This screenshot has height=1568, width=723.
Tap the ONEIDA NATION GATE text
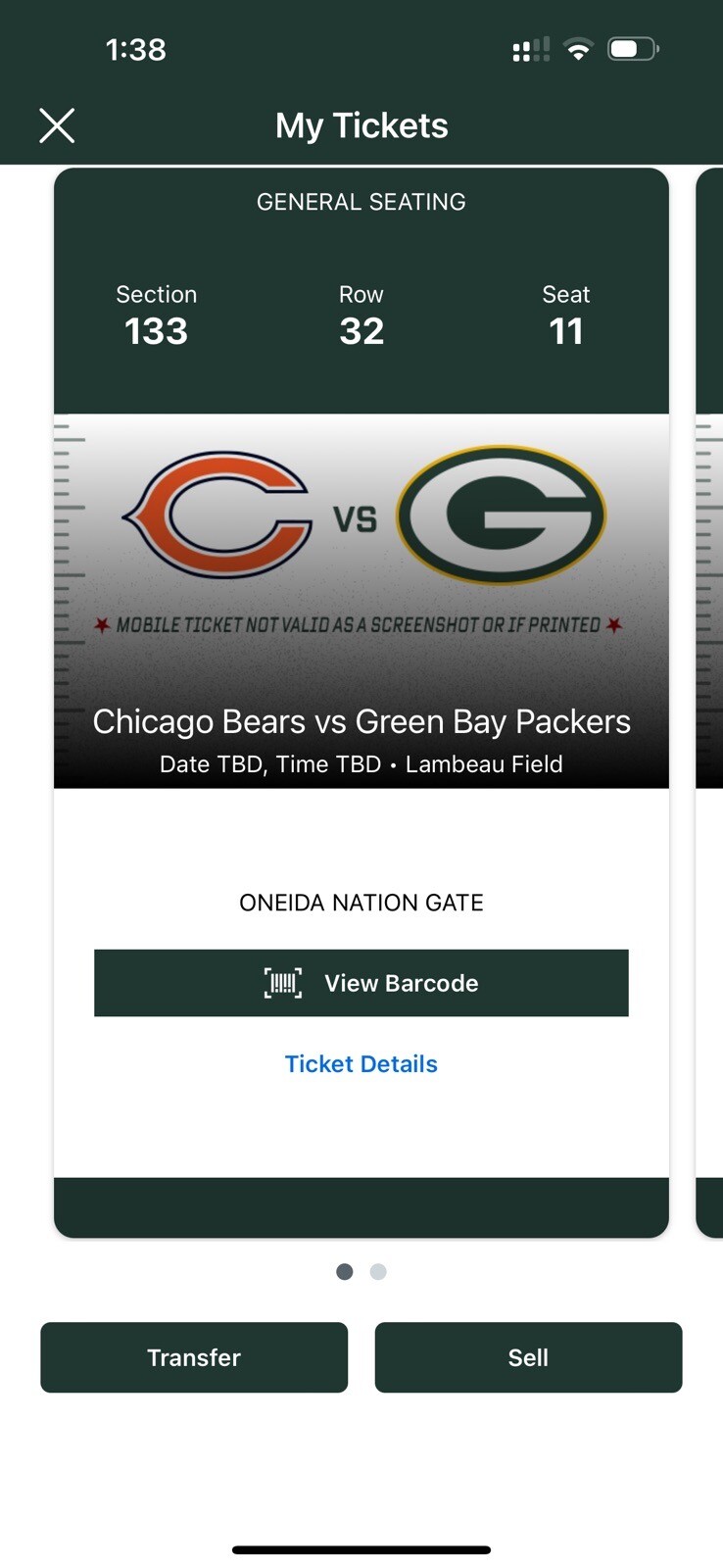pos(361,903)
